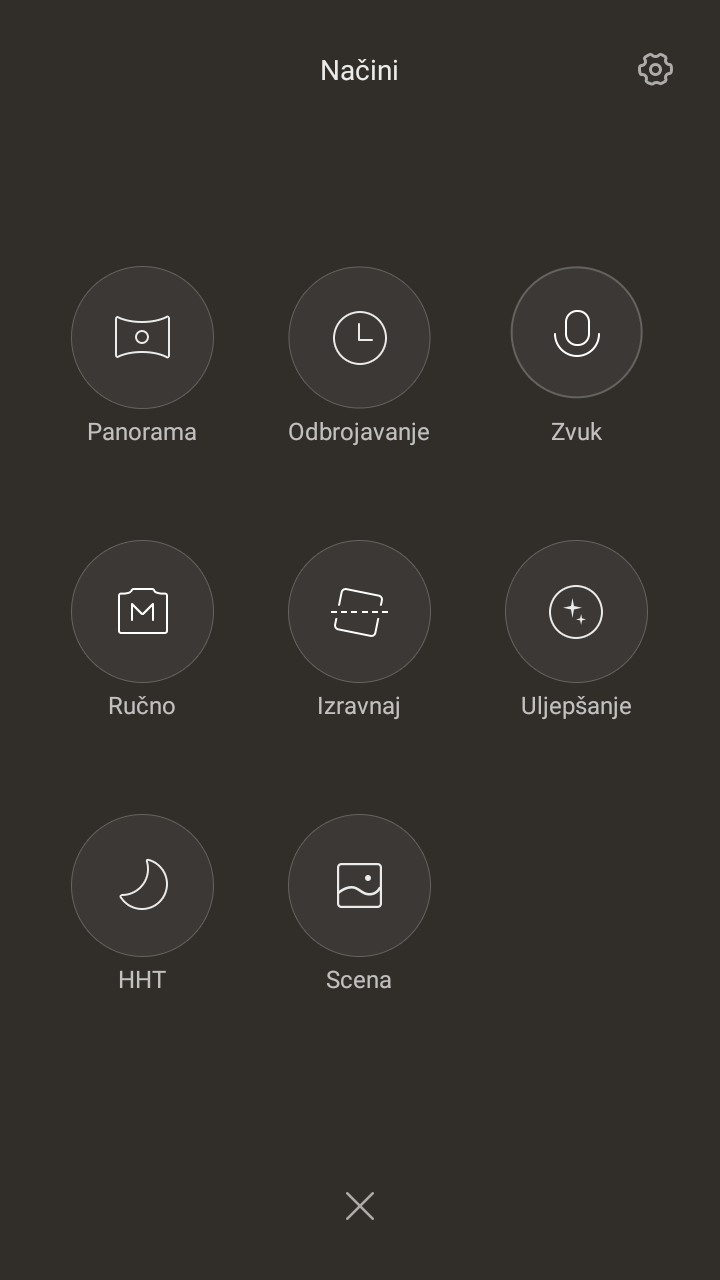Turn on HHT night mode

pos(142,886)
